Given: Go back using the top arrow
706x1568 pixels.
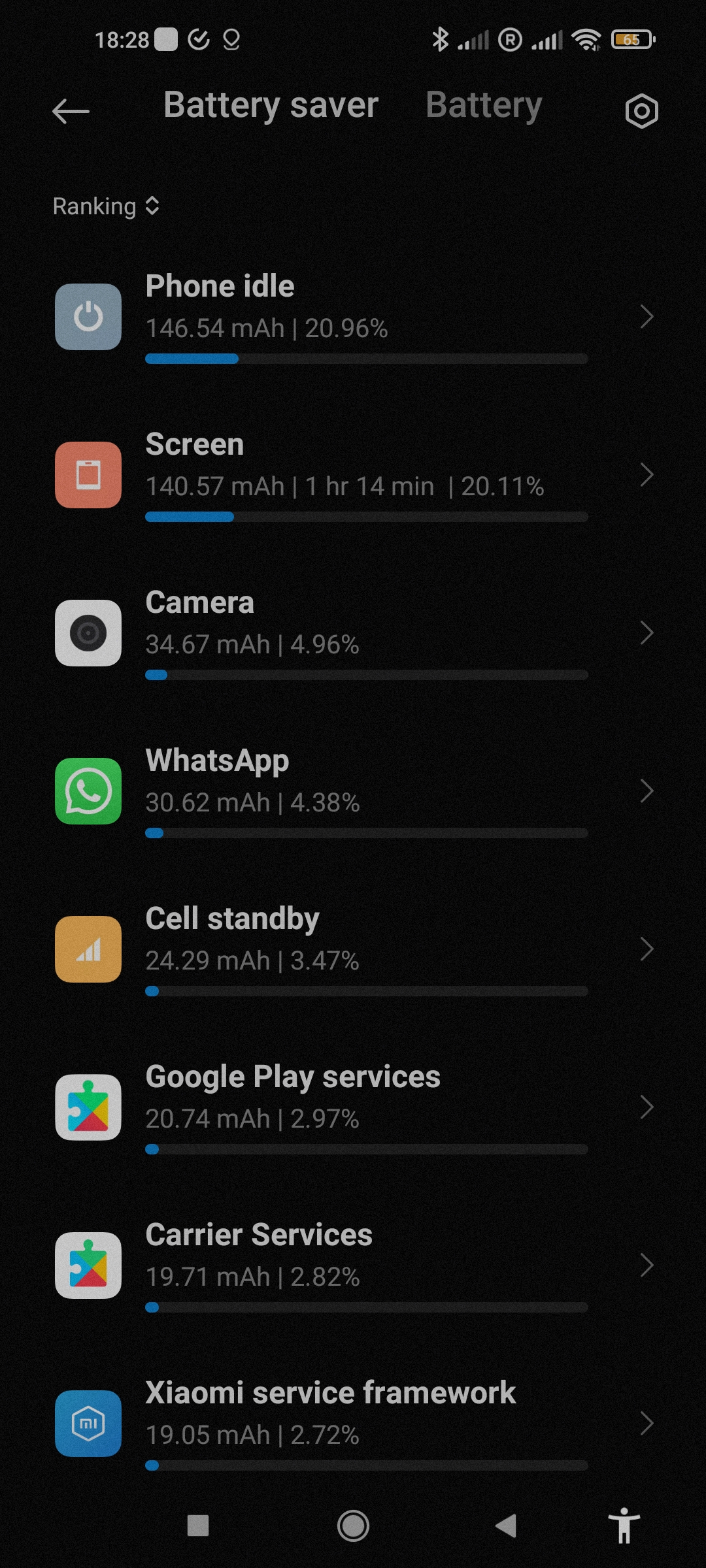Looking at the screenshot, I should (71, 111).
